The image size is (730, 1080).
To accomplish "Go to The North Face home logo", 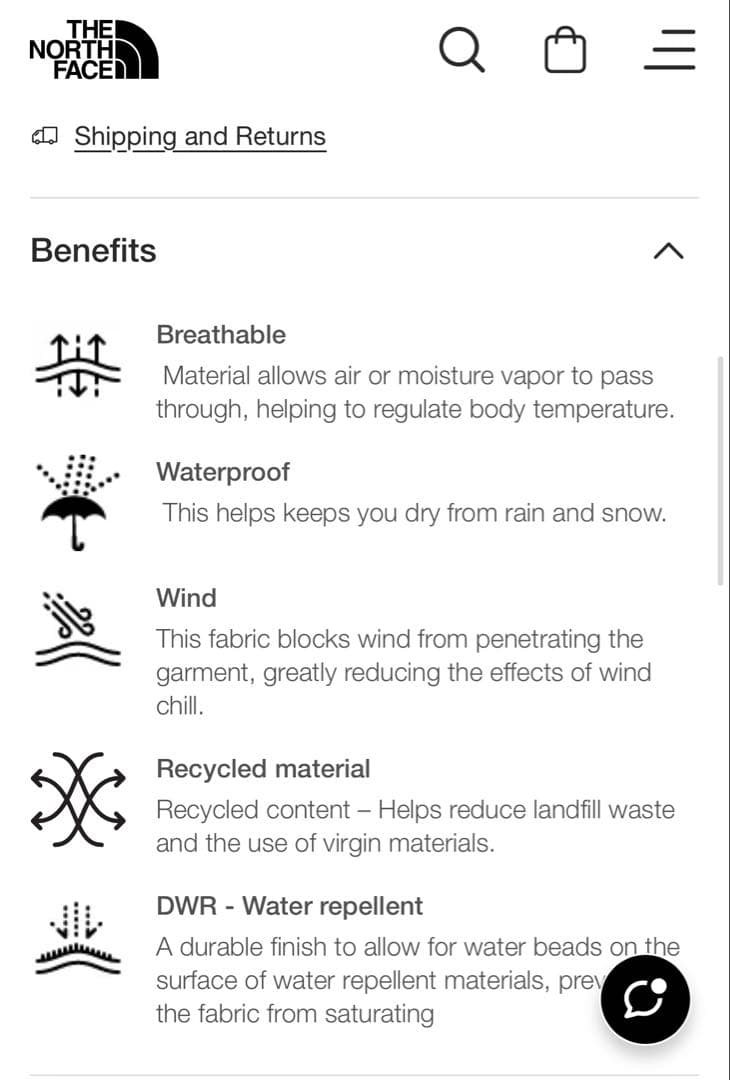I will [94, 49].
